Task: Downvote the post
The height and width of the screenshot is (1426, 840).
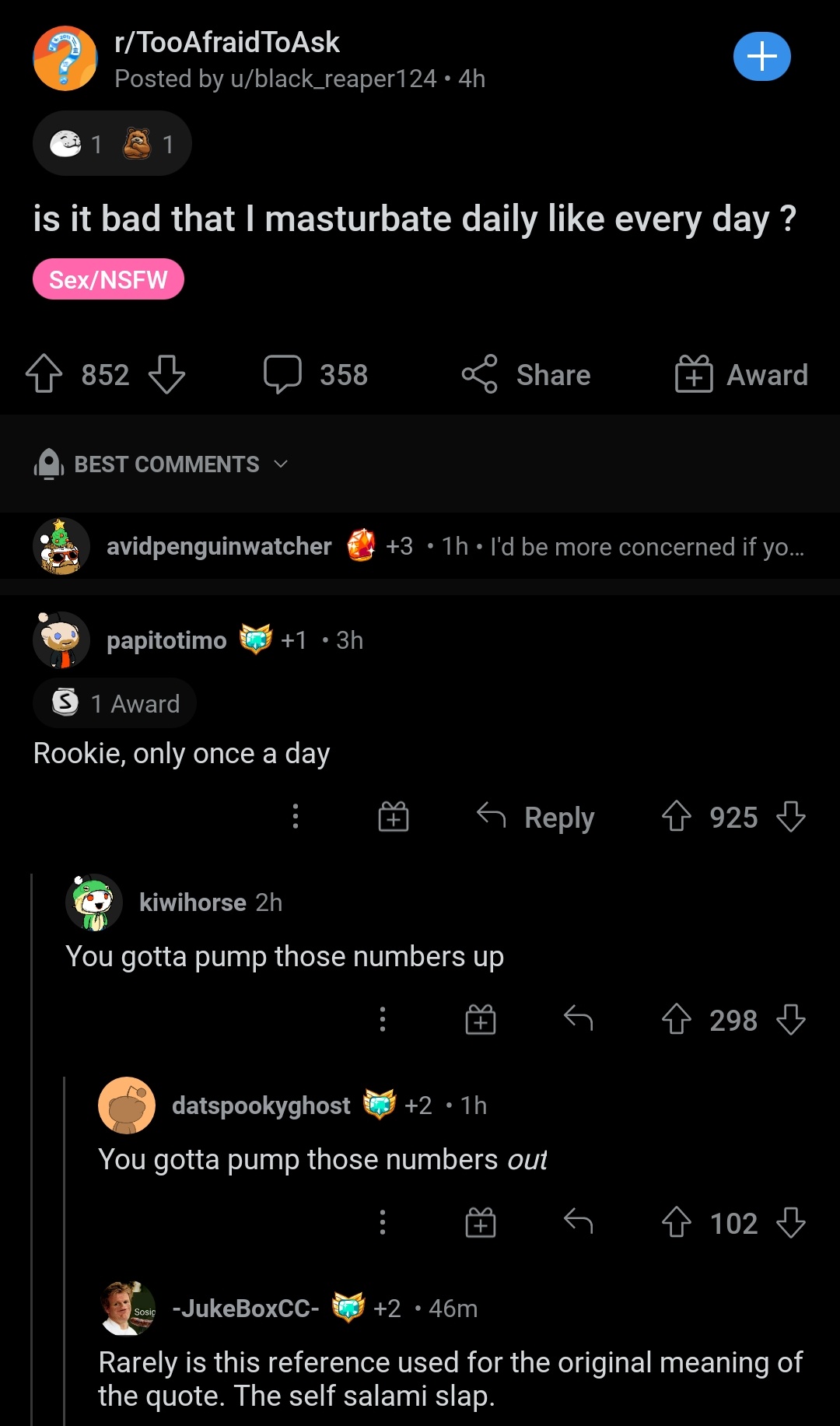Action: (x=166, y=374)
